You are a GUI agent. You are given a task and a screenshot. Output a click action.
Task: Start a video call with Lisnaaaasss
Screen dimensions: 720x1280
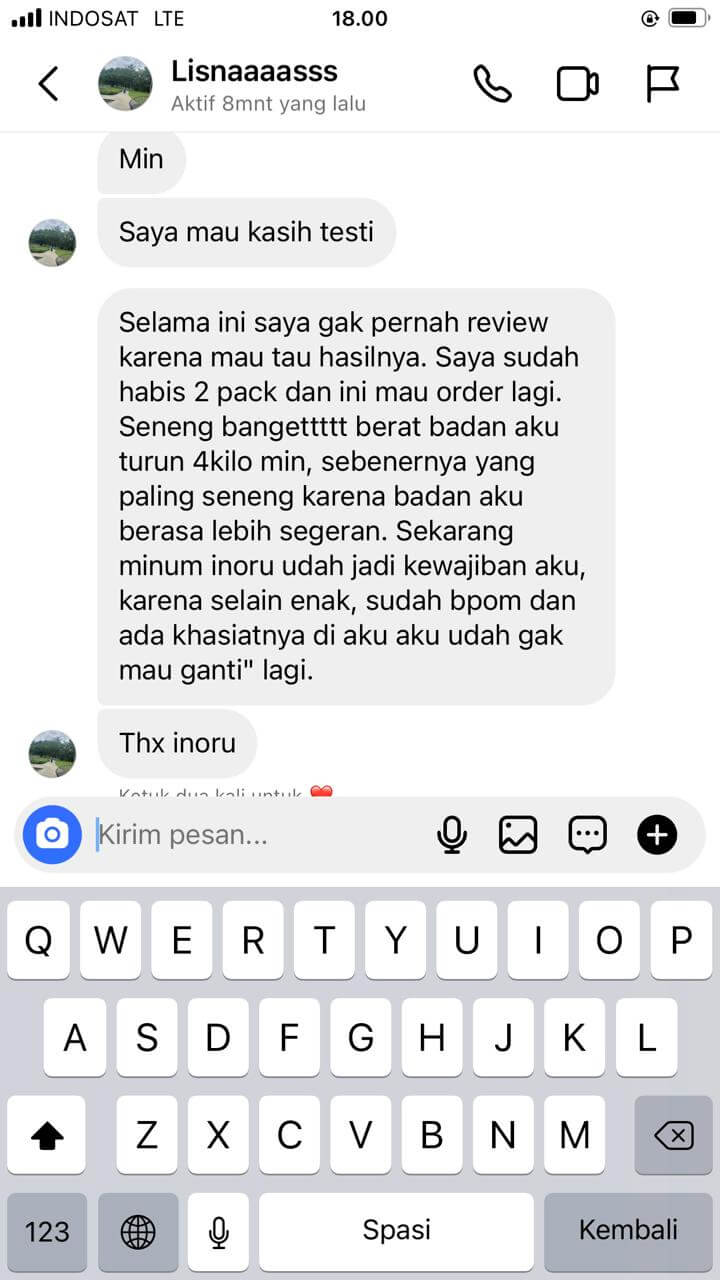[x=577, y=85]
